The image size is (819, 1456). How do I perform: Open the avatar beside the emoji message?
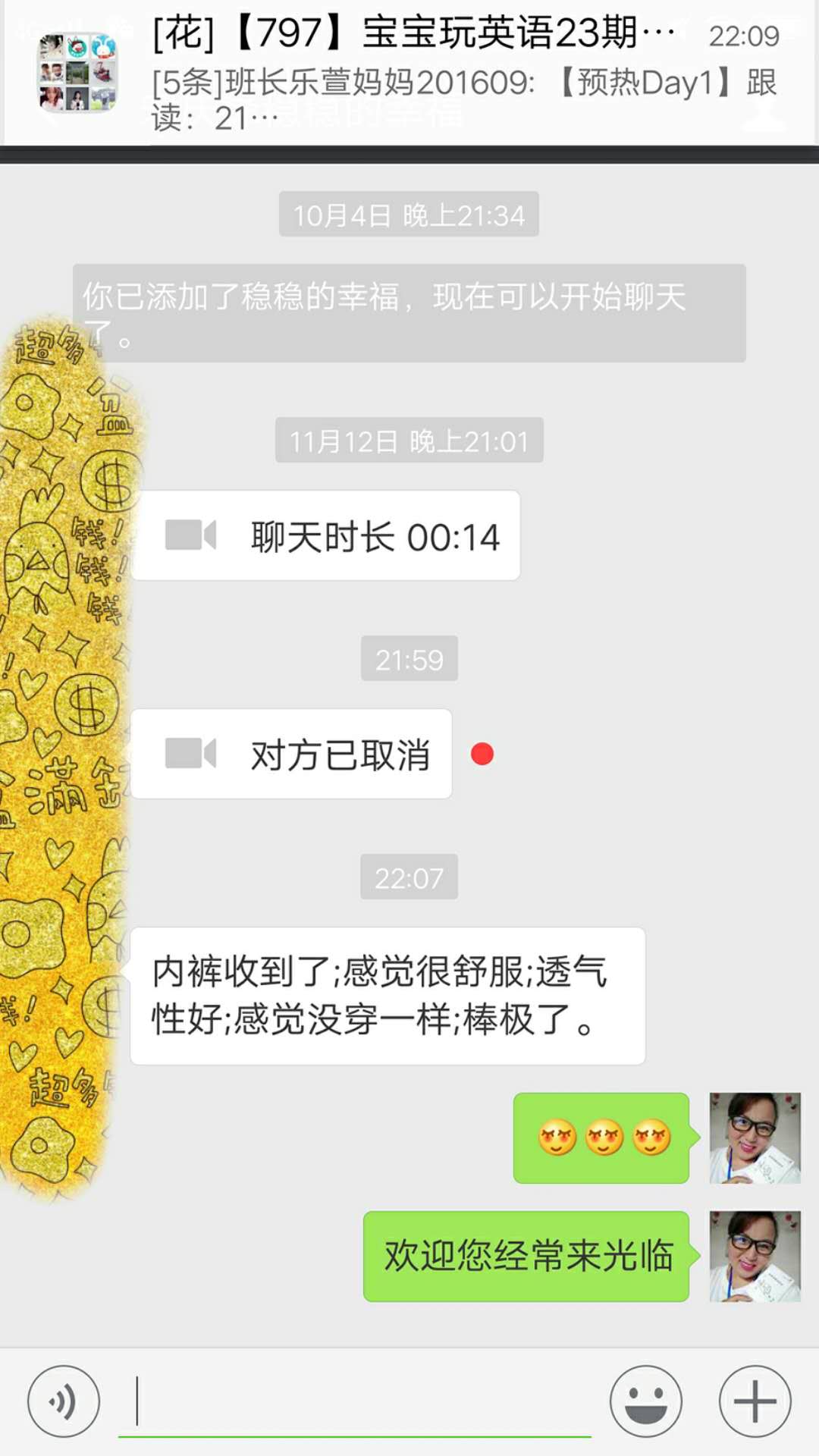755,1138
